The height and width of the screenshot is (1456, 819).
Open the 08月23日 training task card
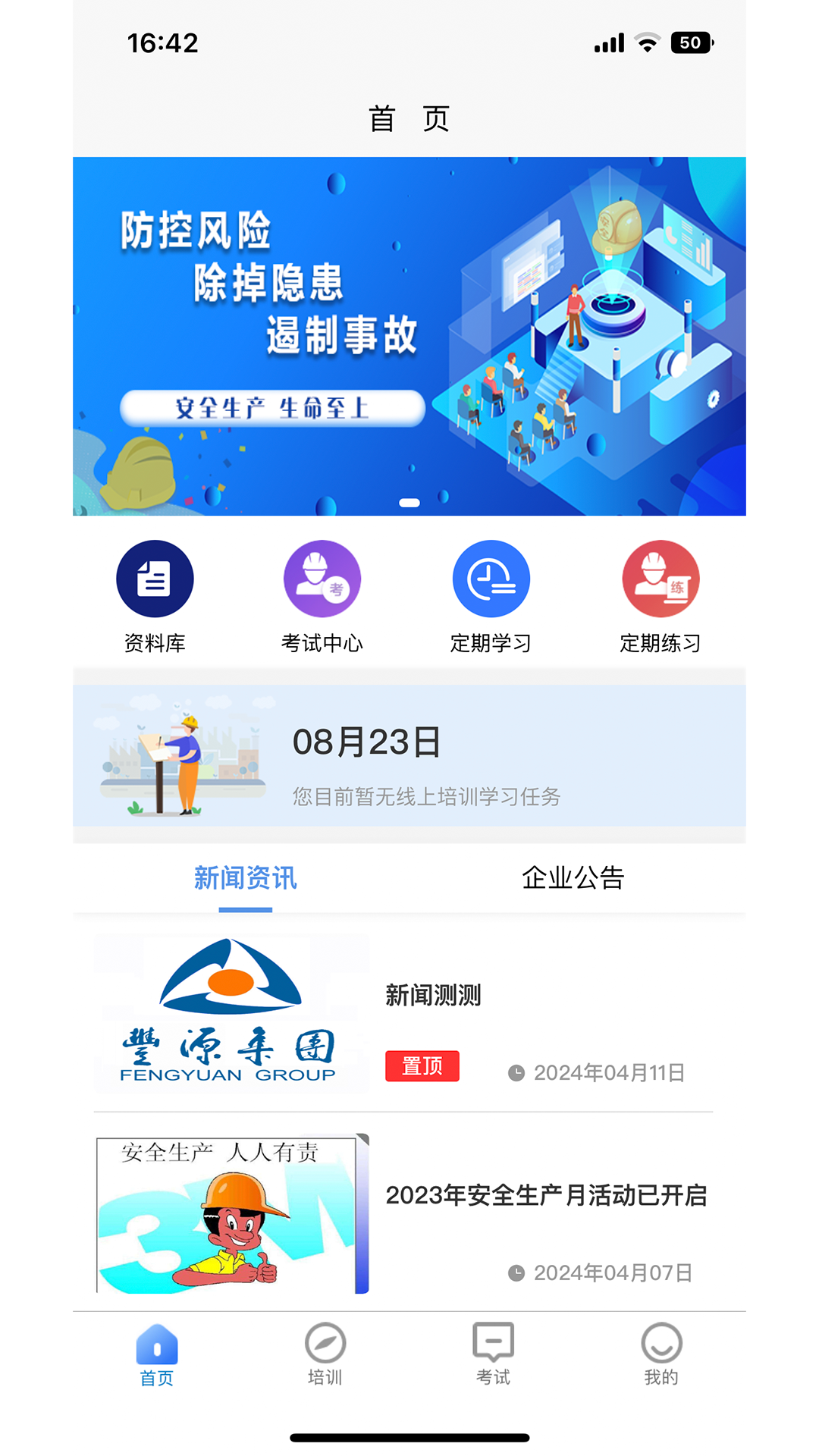coord(409,756)
